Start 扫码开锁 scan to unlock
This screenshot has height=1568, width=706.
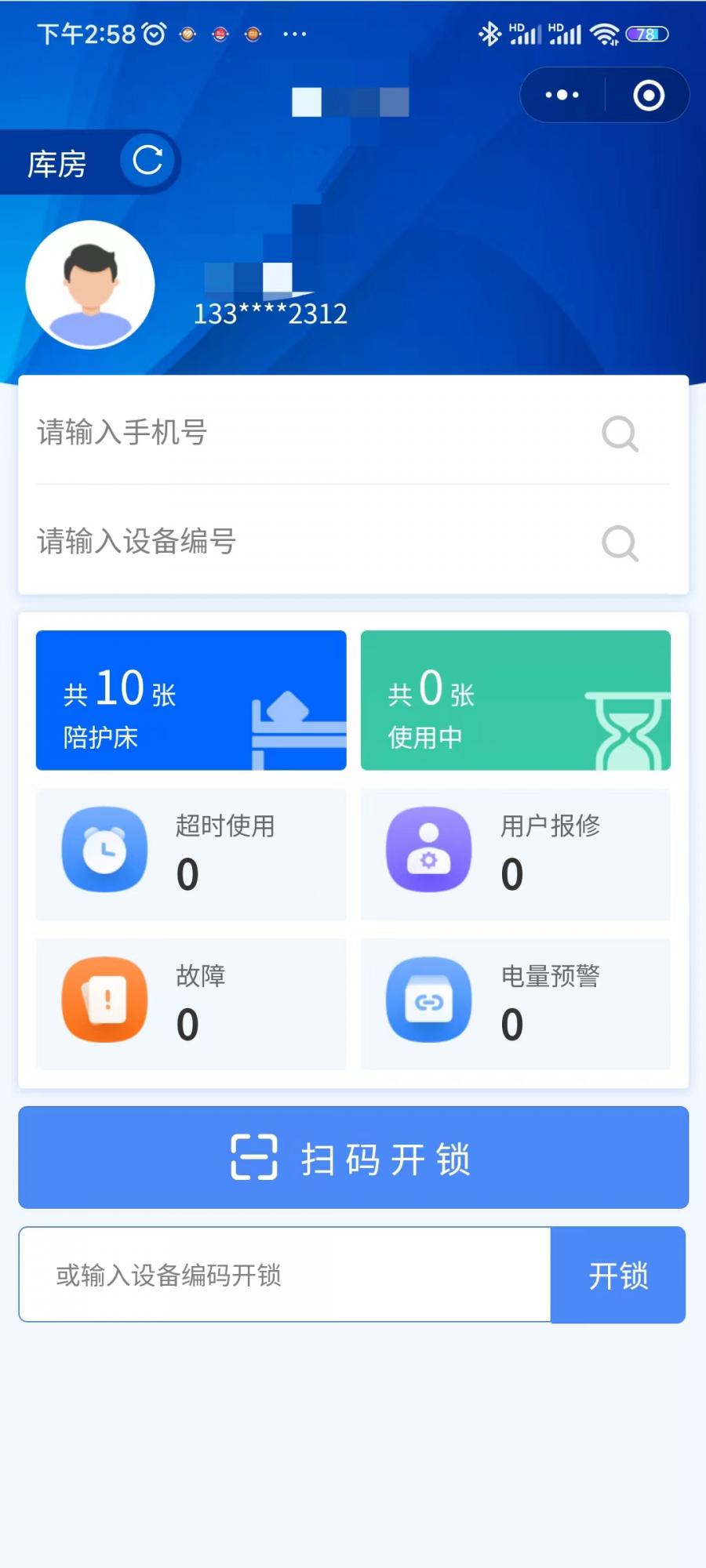(x=353, y=1157)
